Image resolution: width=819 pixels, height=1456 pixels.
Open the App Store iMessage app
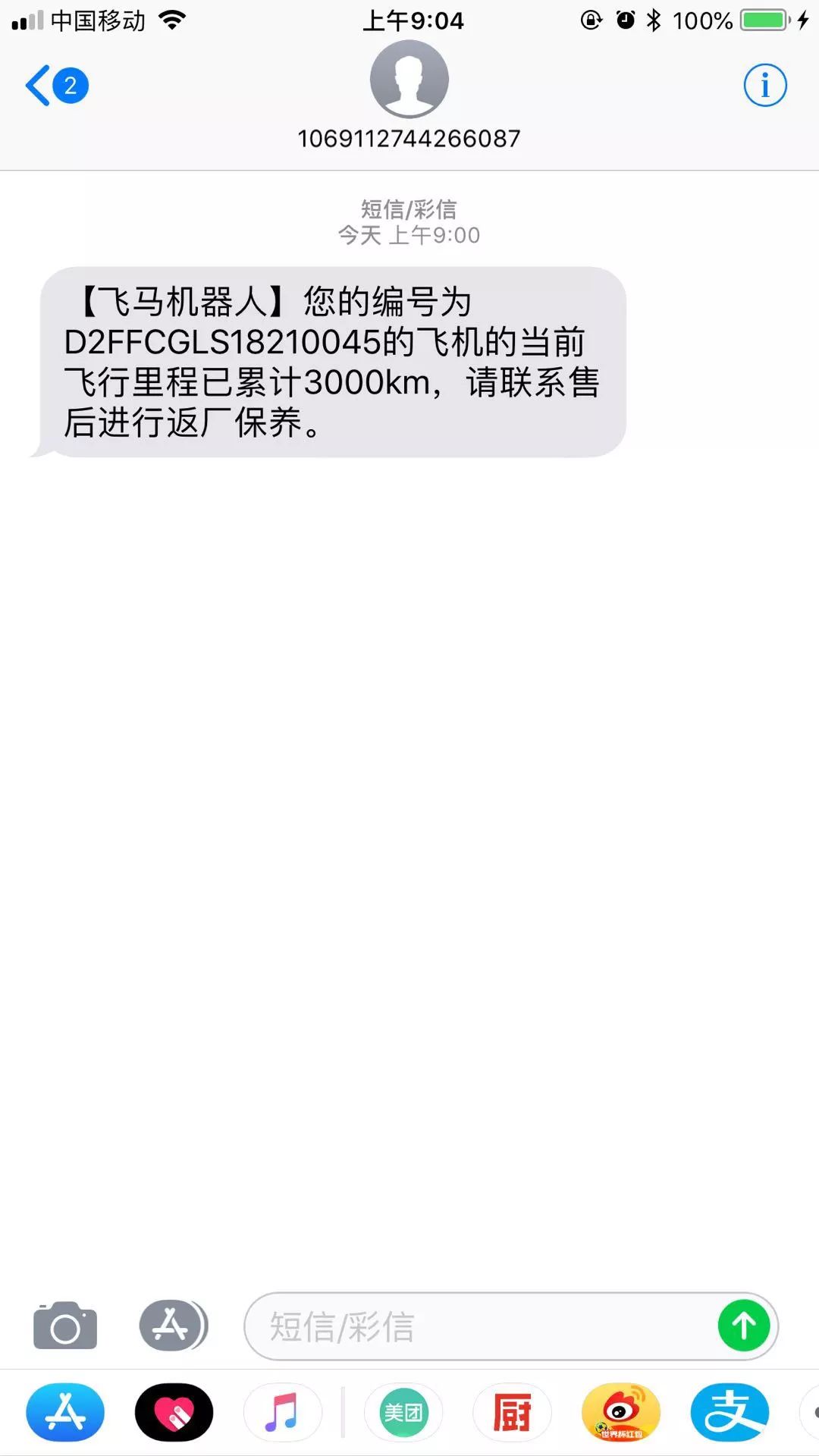tap(65, 1412)
